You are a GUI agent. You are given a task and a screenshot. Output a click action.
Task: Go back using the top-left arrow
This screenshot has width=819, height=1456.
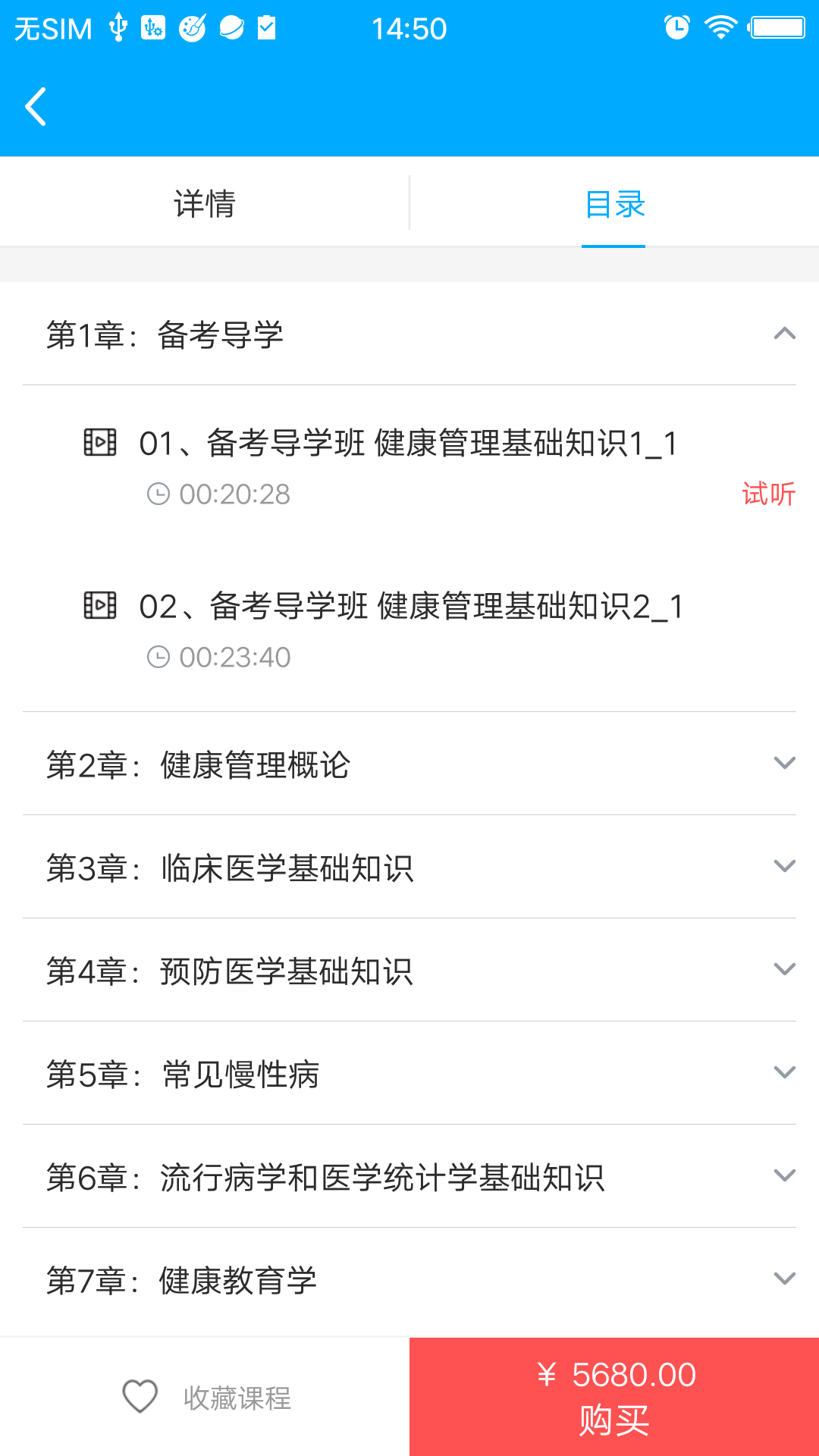(36, 106)
